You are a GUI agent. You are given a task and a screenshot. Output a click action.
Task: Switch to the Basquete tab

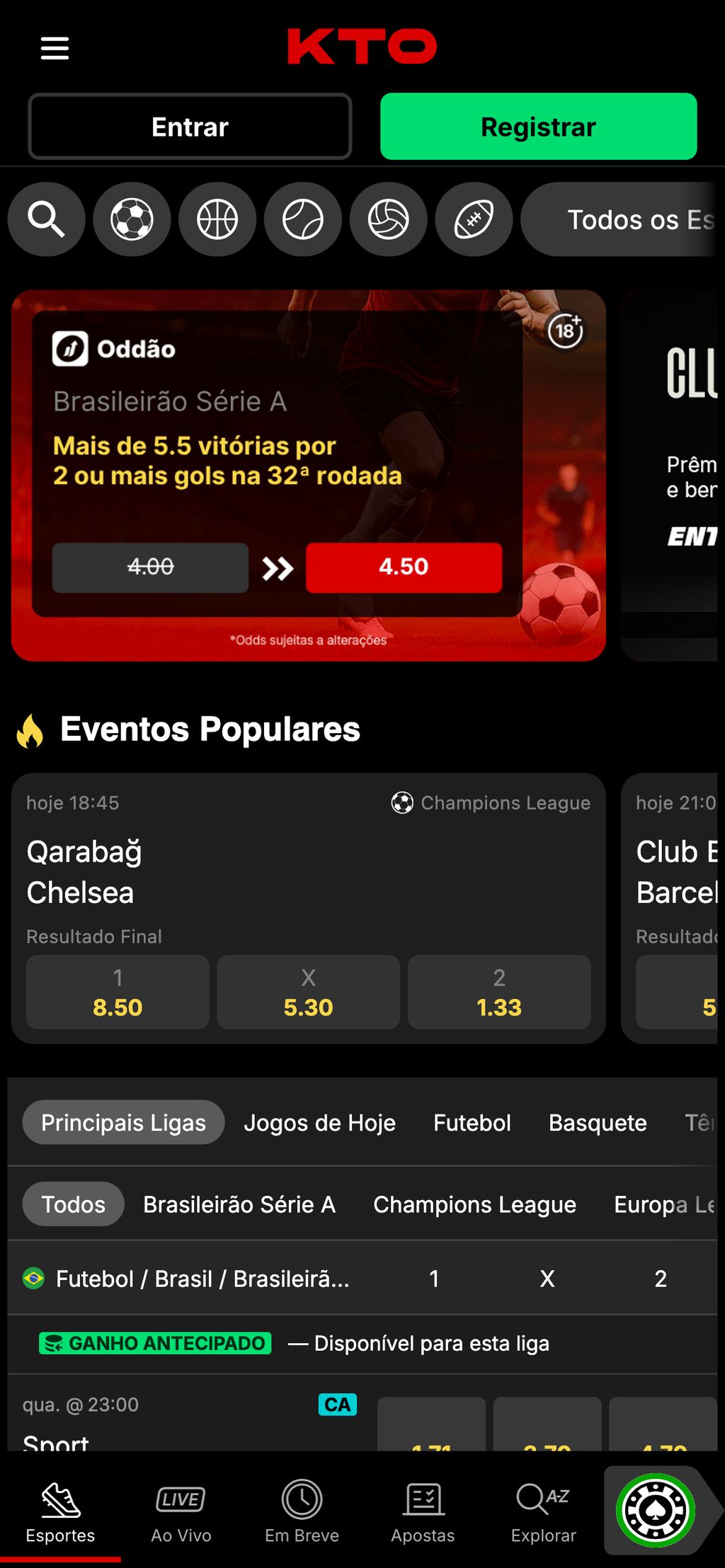tap(597, 1122)
